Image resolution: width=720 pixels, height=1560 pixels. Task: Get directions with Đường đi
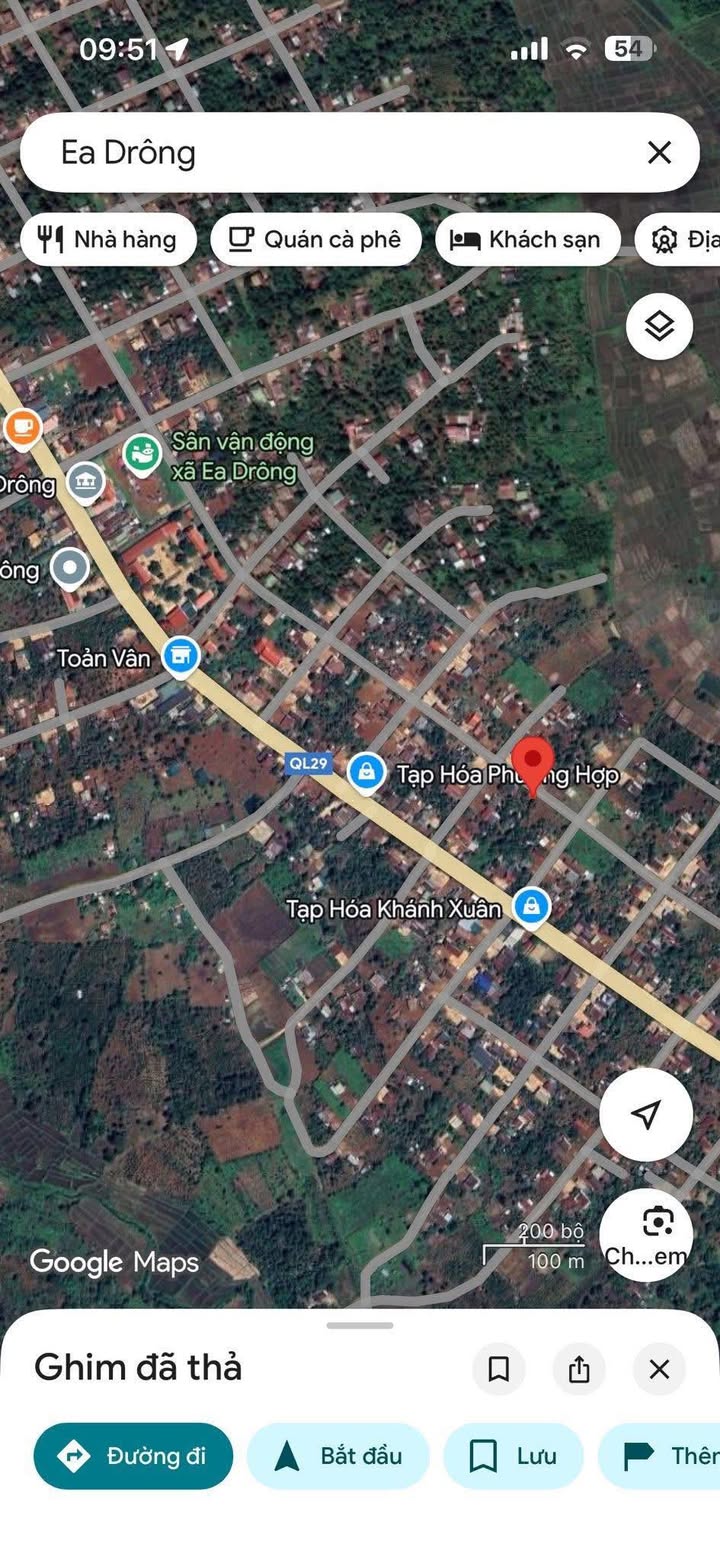point(133,1456)
